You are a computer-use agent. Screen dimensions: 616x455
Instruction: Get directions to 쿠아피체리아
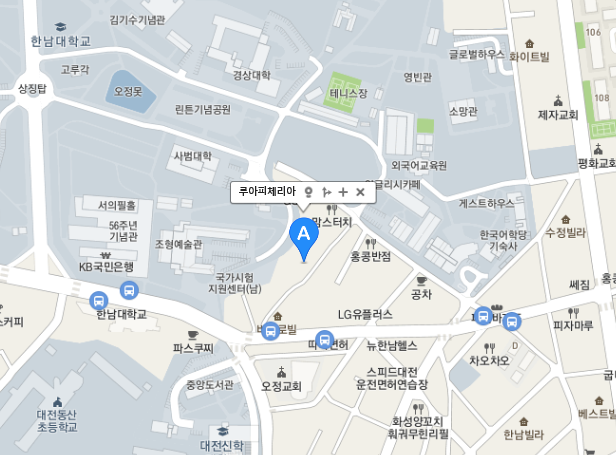326,192
